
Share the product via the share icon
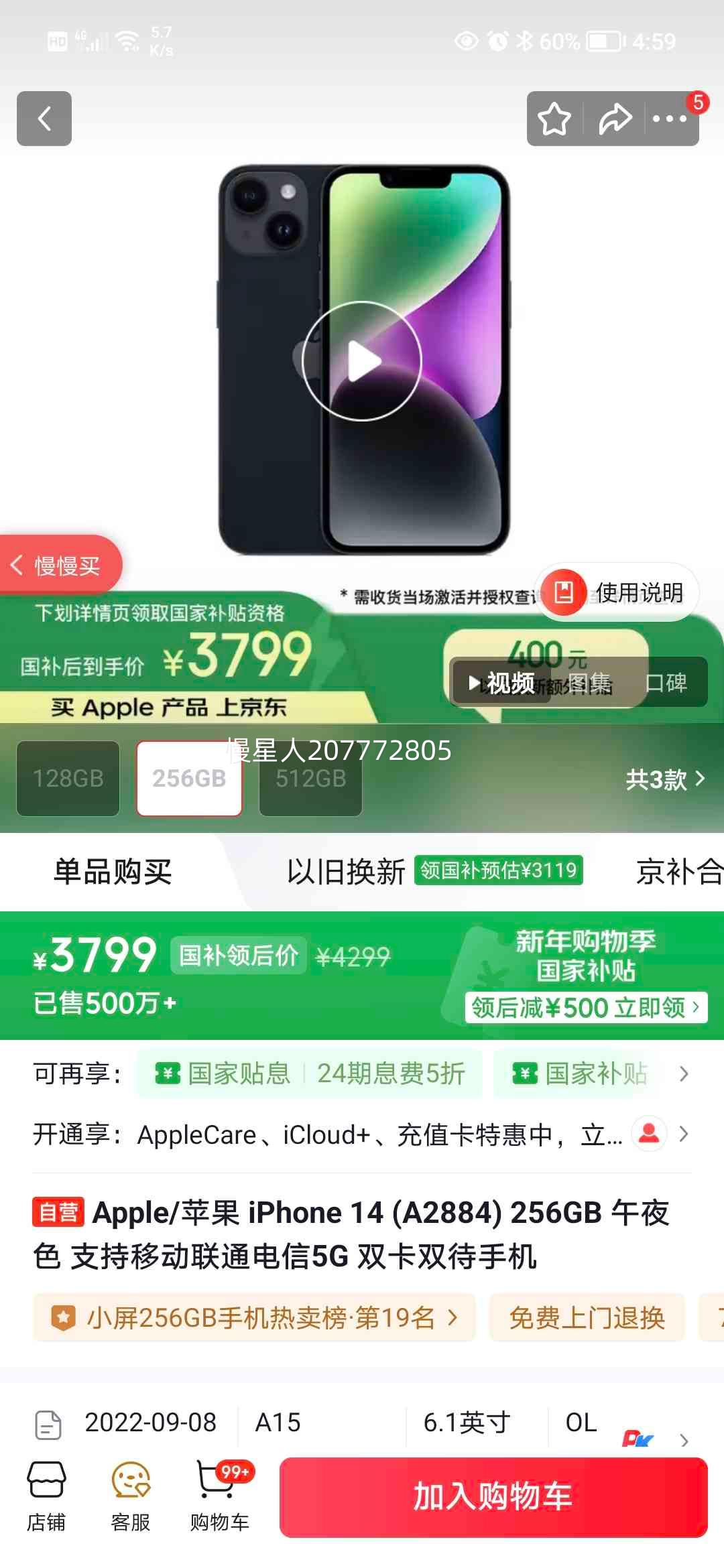pos(615,119)
